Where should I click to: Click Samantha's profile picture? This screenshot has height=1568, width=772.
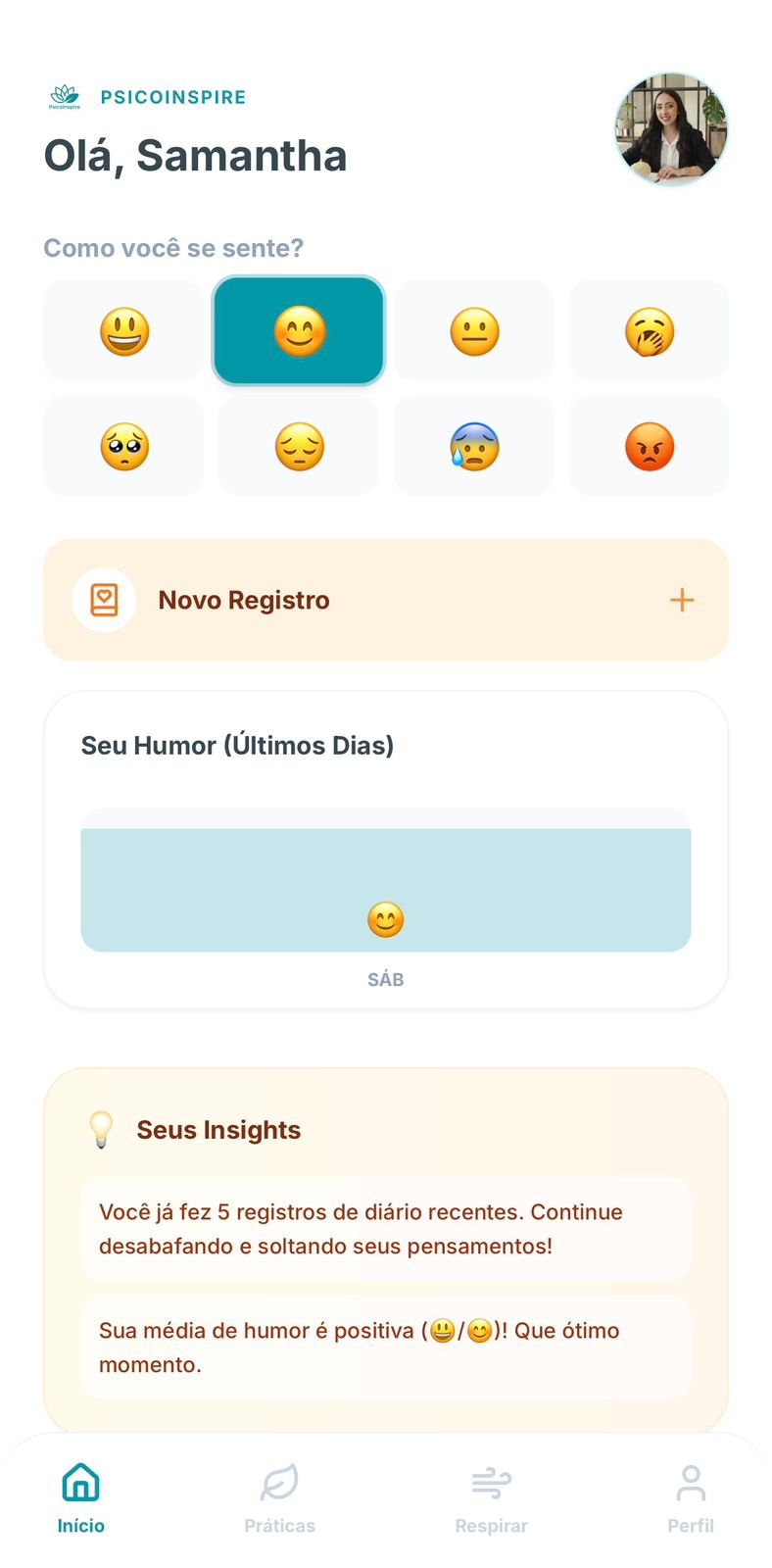point(671,129)
